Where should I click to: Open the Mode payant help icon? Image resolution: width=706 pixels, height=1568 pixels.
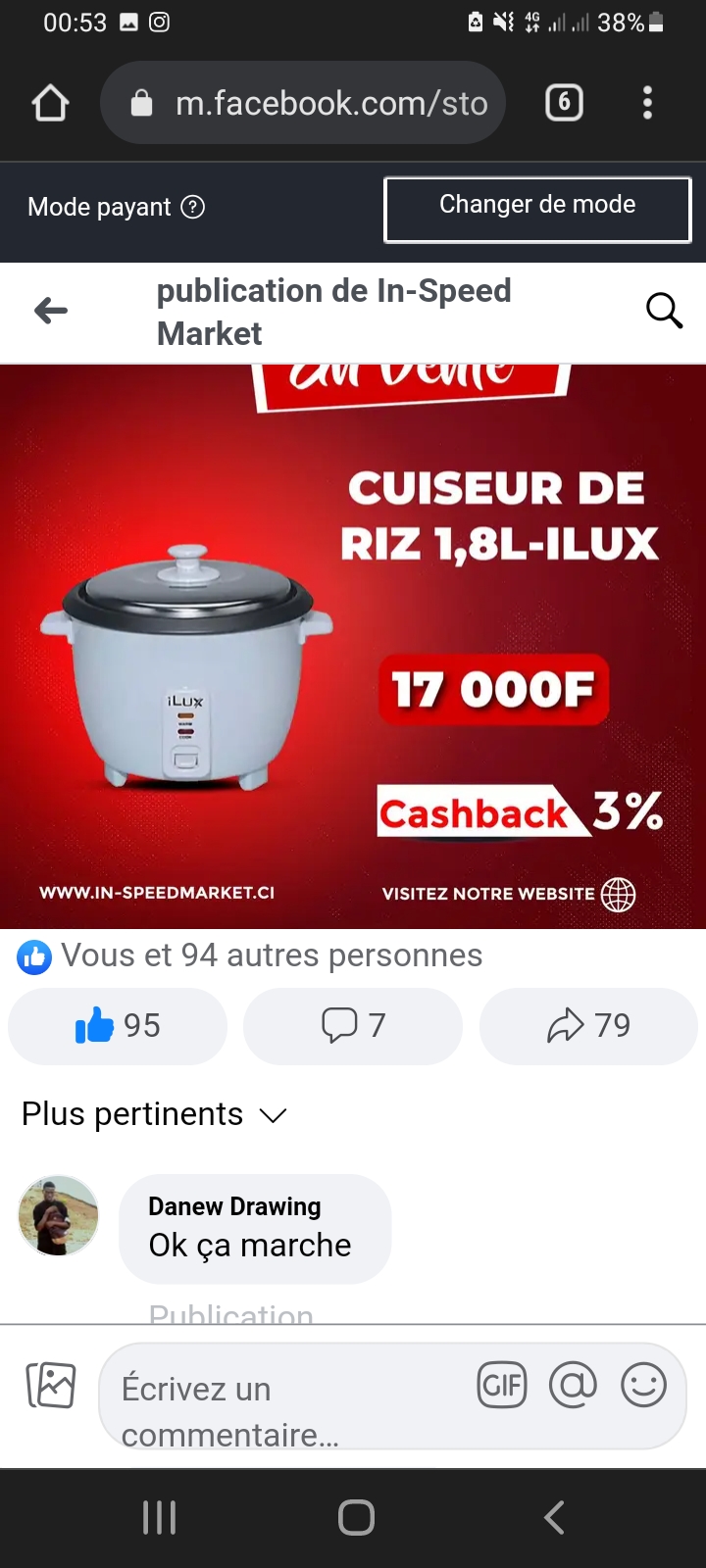(194, 207)
